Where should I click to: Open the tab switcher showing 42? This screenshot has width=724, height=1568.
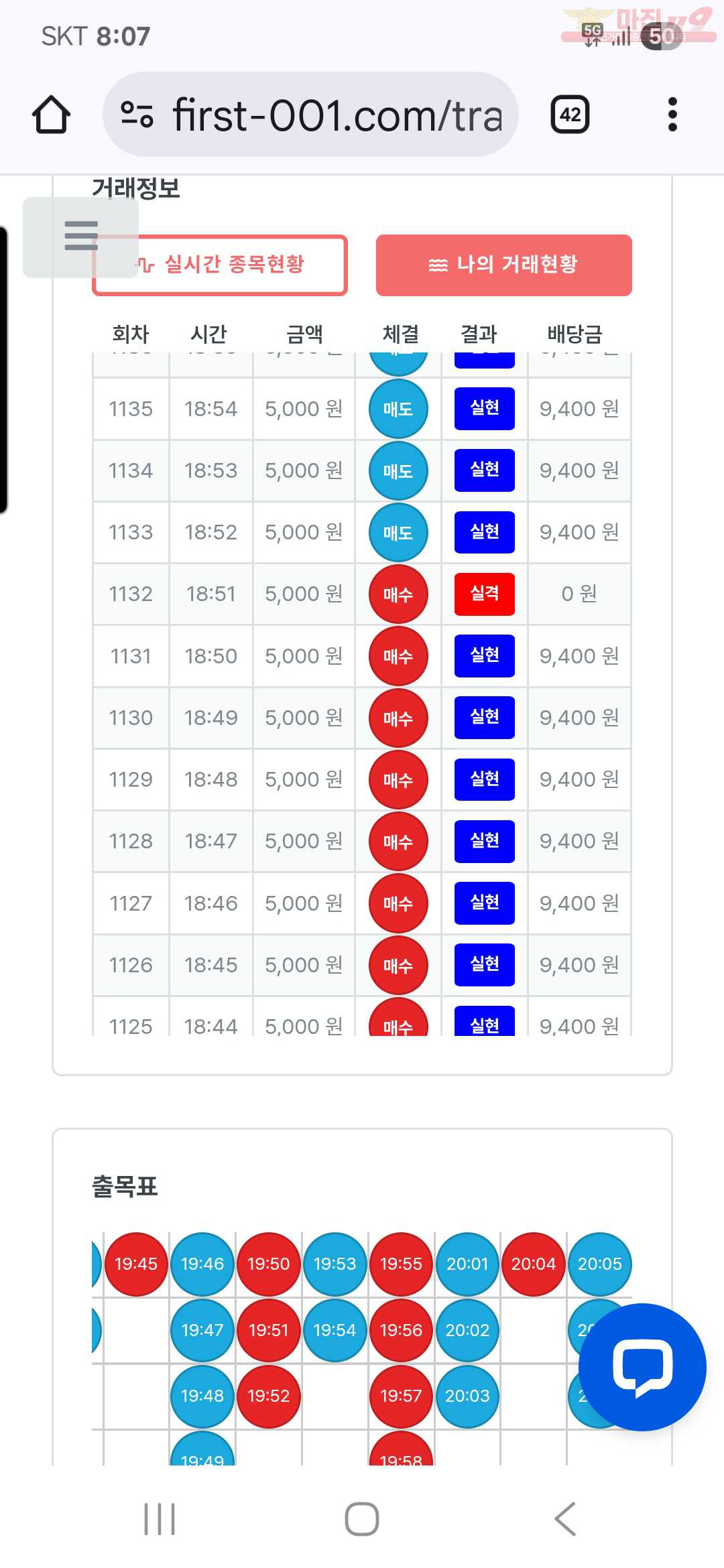570,115
